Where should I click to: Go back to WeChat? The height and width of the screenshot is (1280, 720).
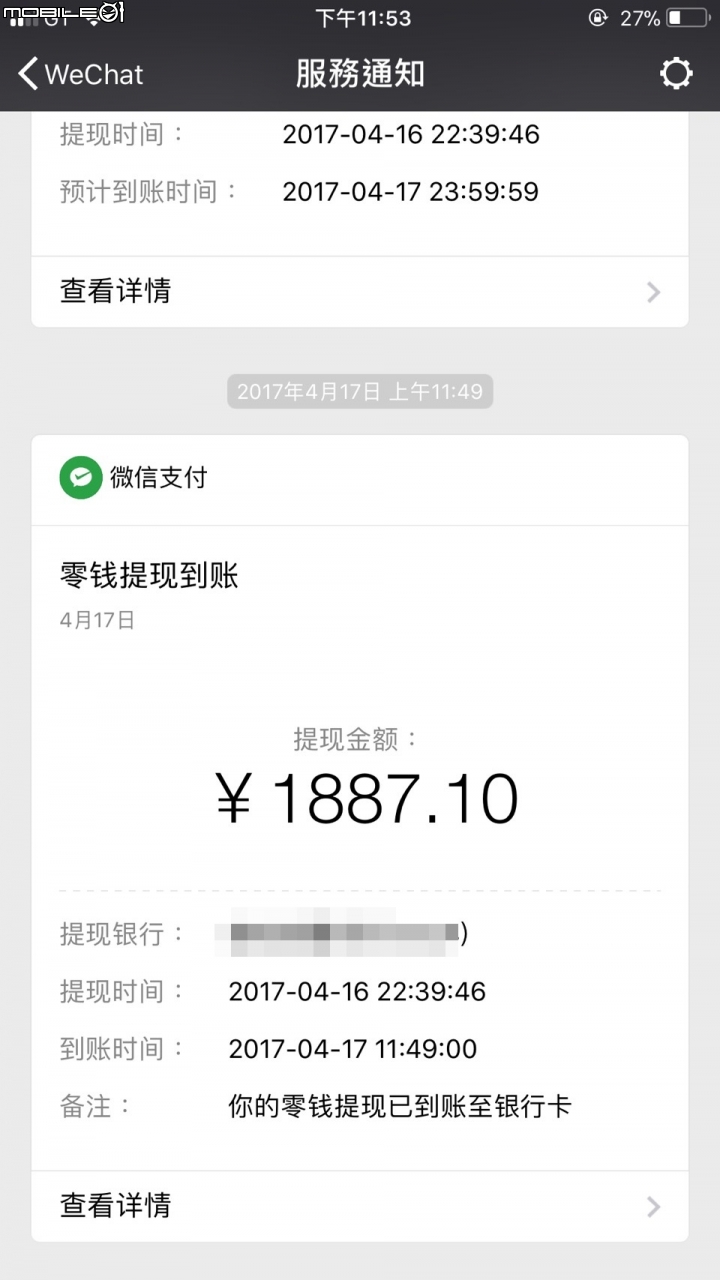pyautogui.click(x=80, y=74)
